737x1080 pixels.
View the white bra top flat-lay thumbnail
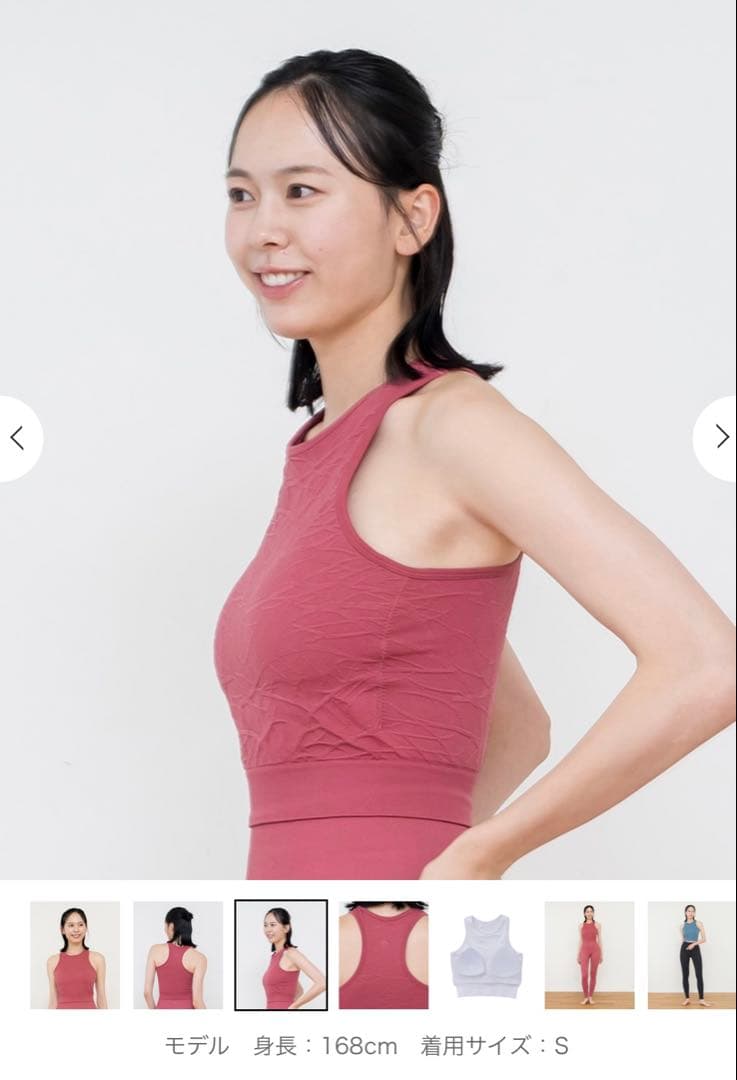[x=486, y=955]
